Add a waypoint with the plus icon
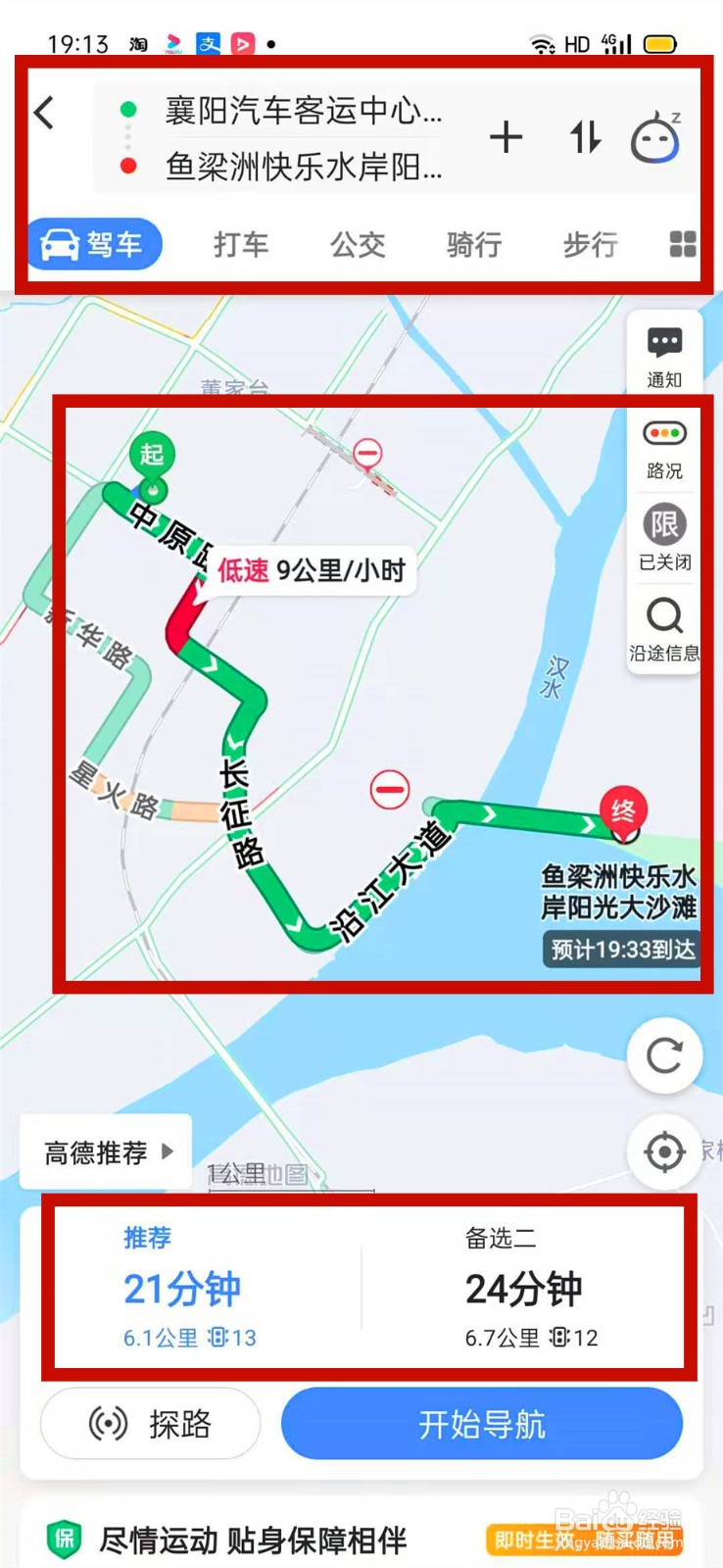723x1568 pixels. point(506,137)
